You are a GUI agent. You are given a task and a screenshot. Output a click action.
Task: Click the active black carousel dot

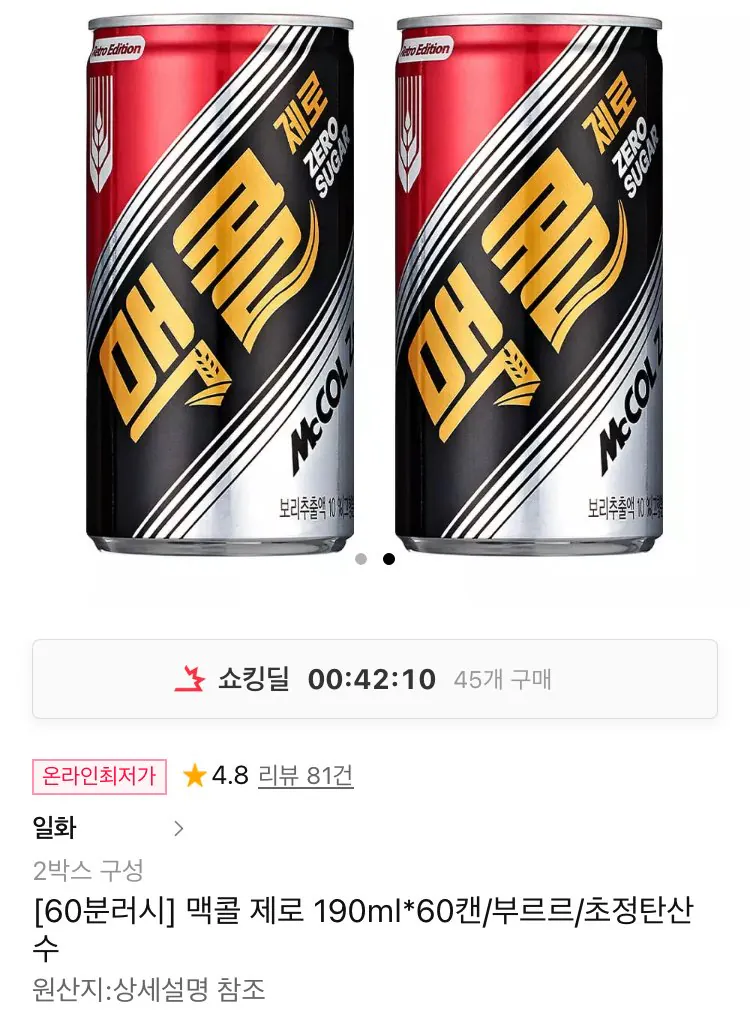(x=389, y=559)
